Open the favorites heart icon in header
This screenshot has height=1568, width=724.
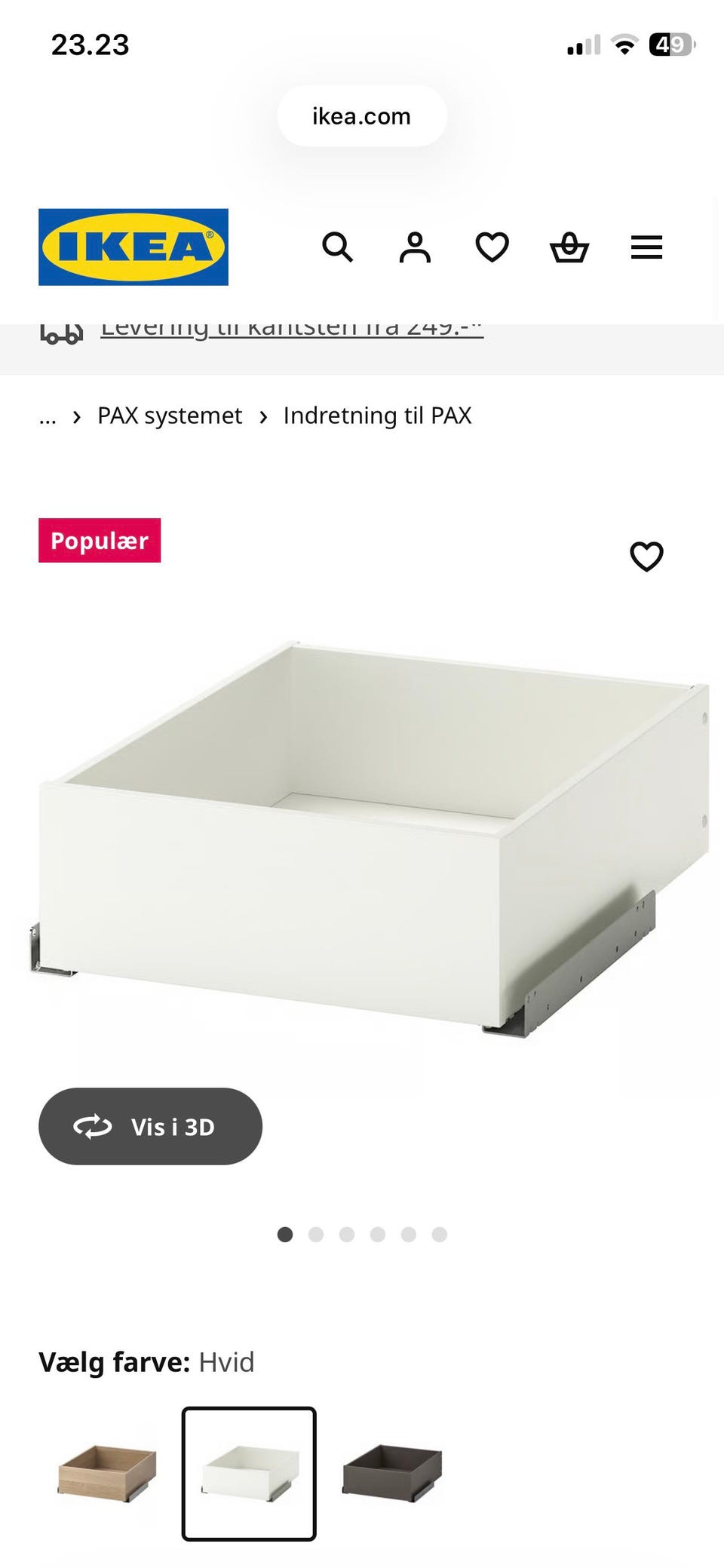coord(492,247)
